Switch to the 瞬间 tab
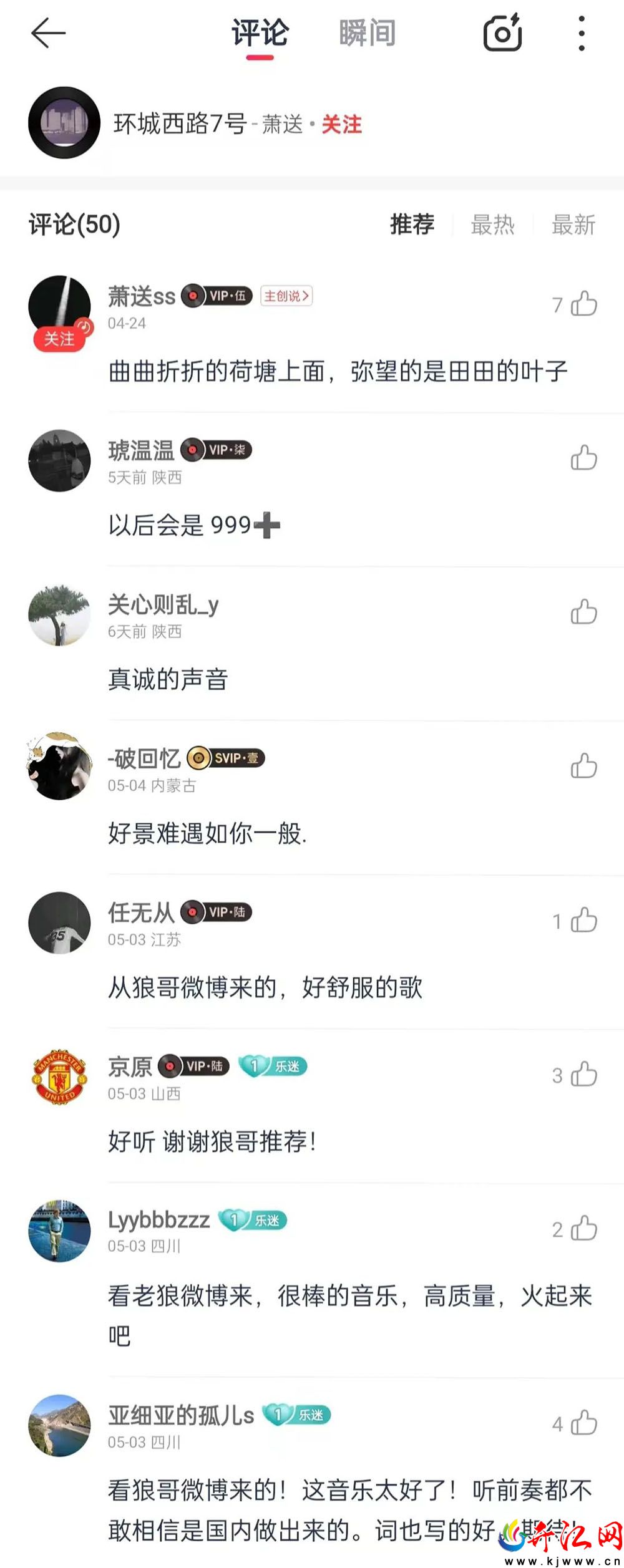 [x=367, y=33]
